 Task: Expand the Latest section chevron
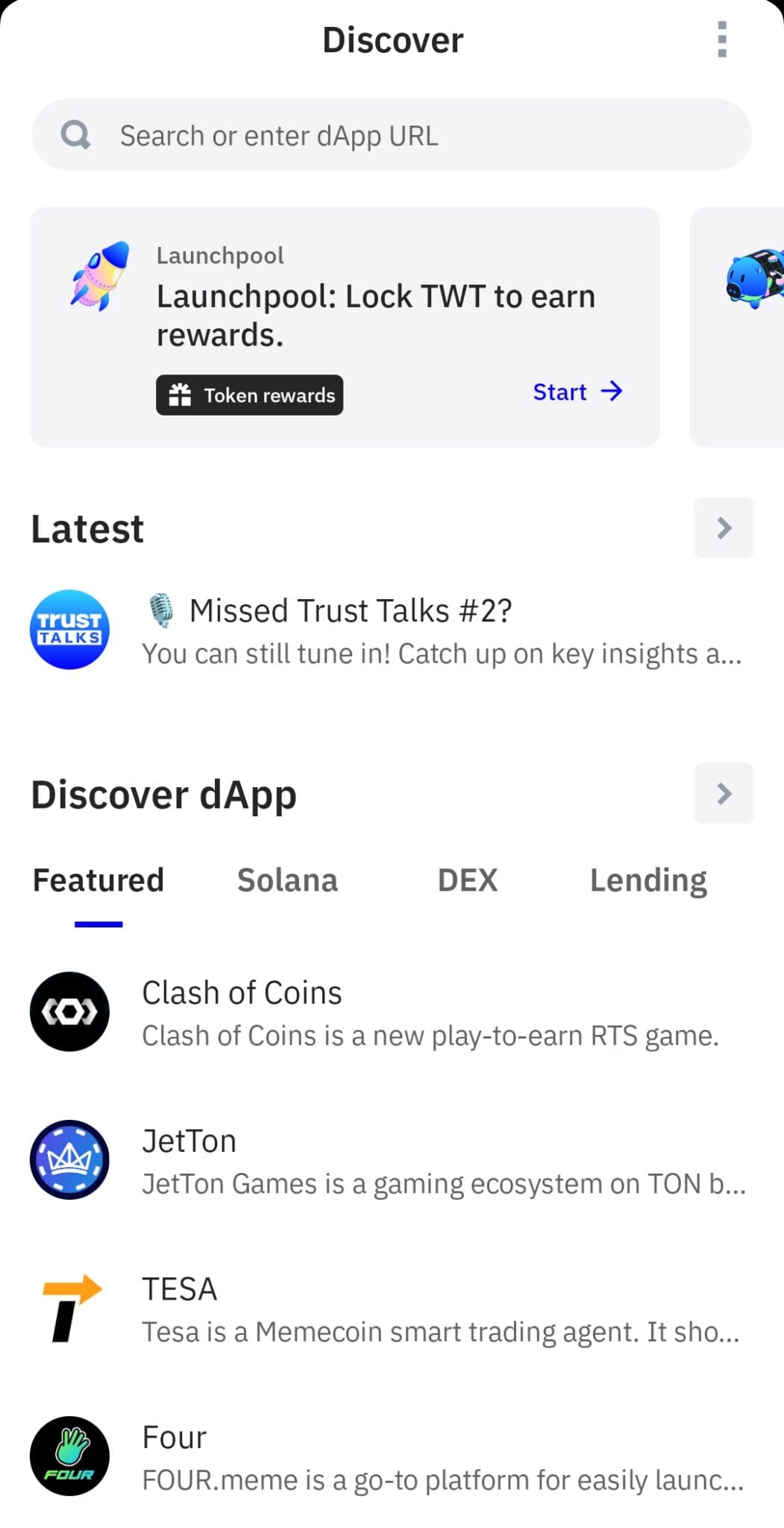(723, 527)
